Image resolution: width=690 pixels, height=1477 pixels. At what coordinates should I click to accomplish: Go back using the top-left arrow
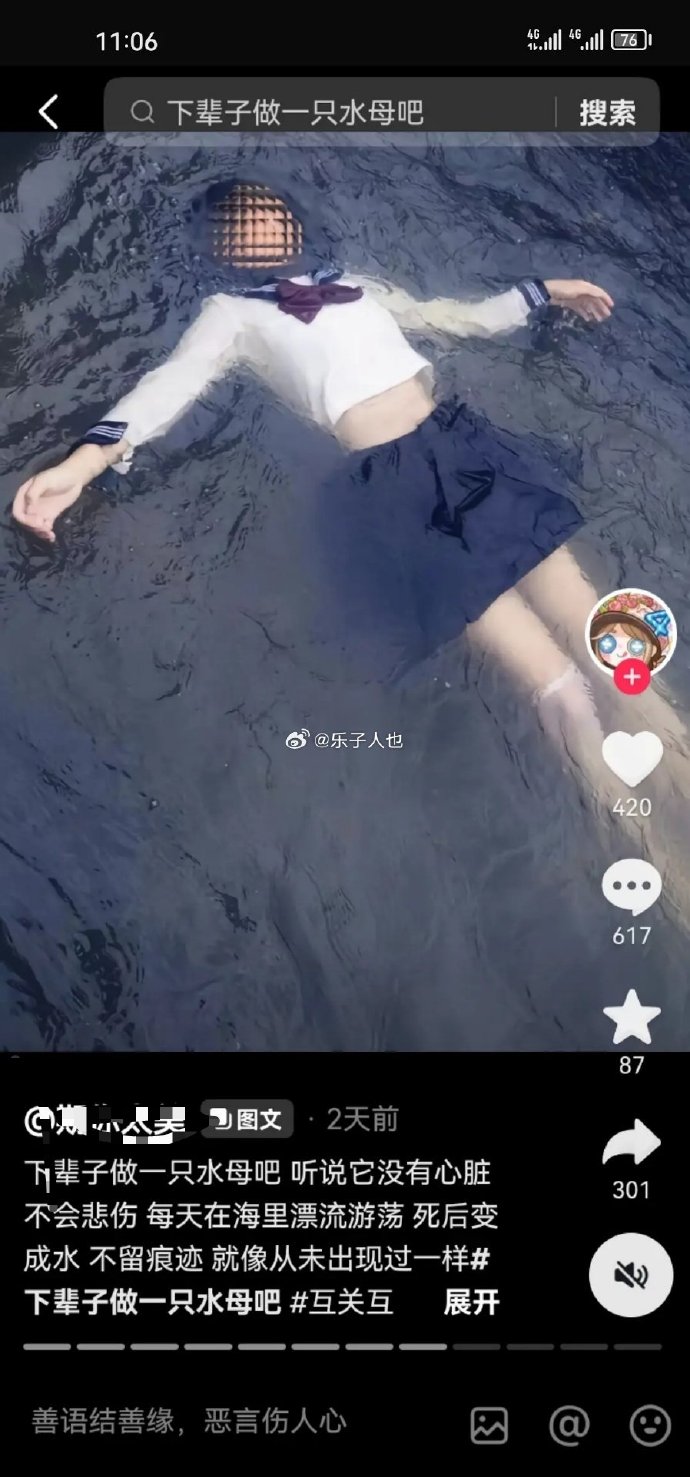pyautogui.click(x=48, y=112)
